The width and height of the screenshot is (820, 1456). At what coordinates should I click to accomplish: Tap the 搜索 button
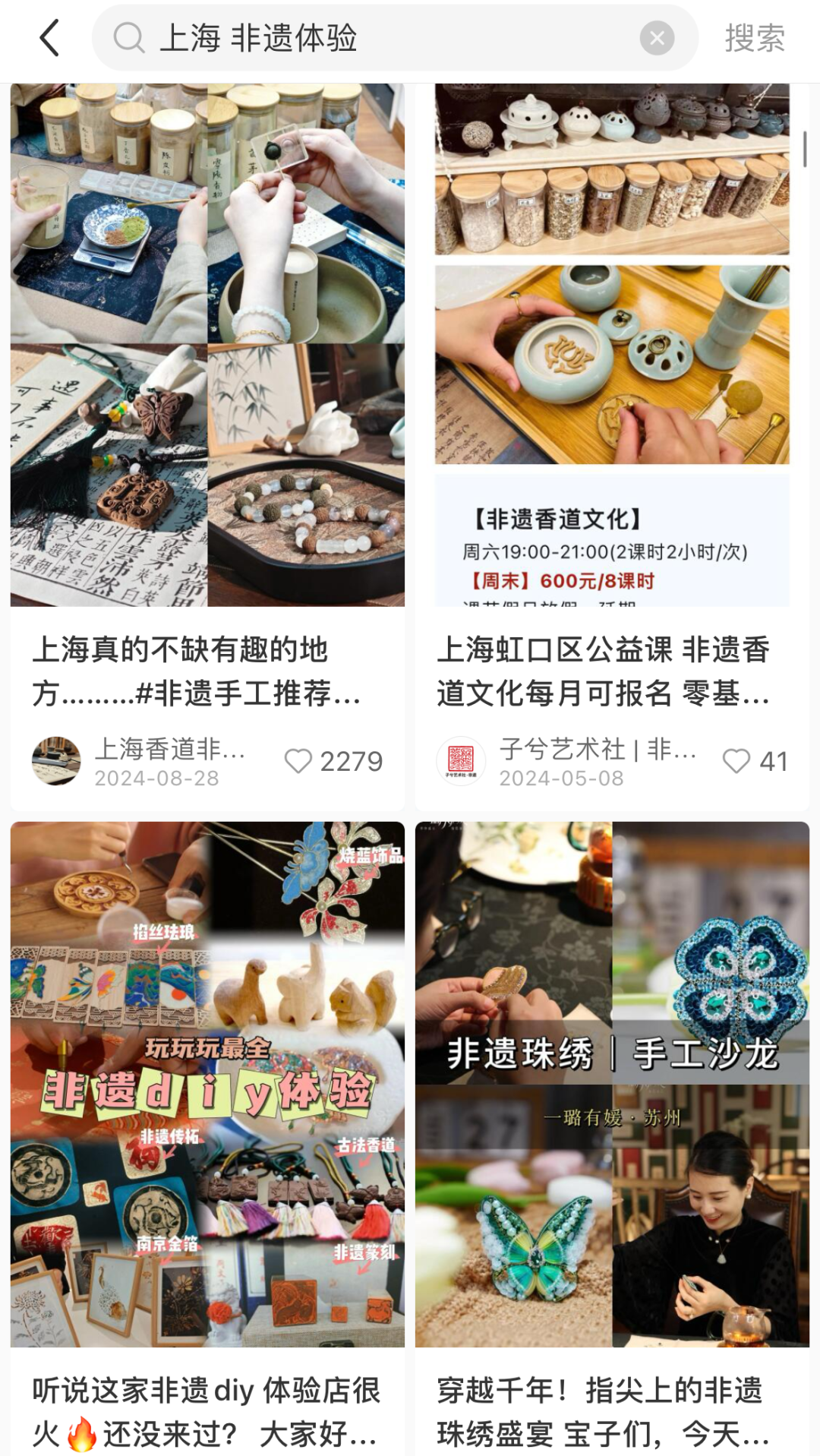755,38
